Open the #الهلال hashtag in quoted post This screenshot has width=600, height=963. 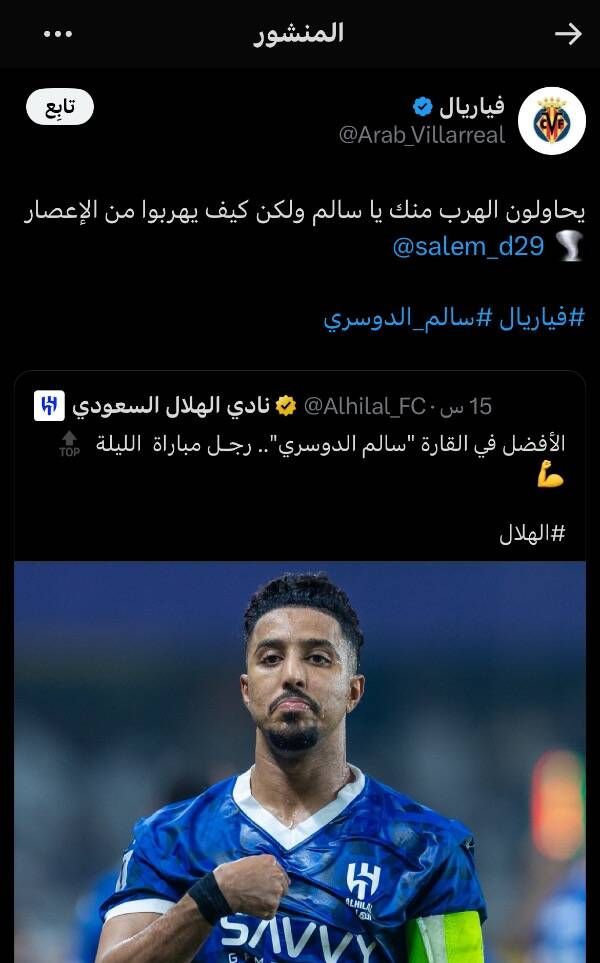click(532, 533)
